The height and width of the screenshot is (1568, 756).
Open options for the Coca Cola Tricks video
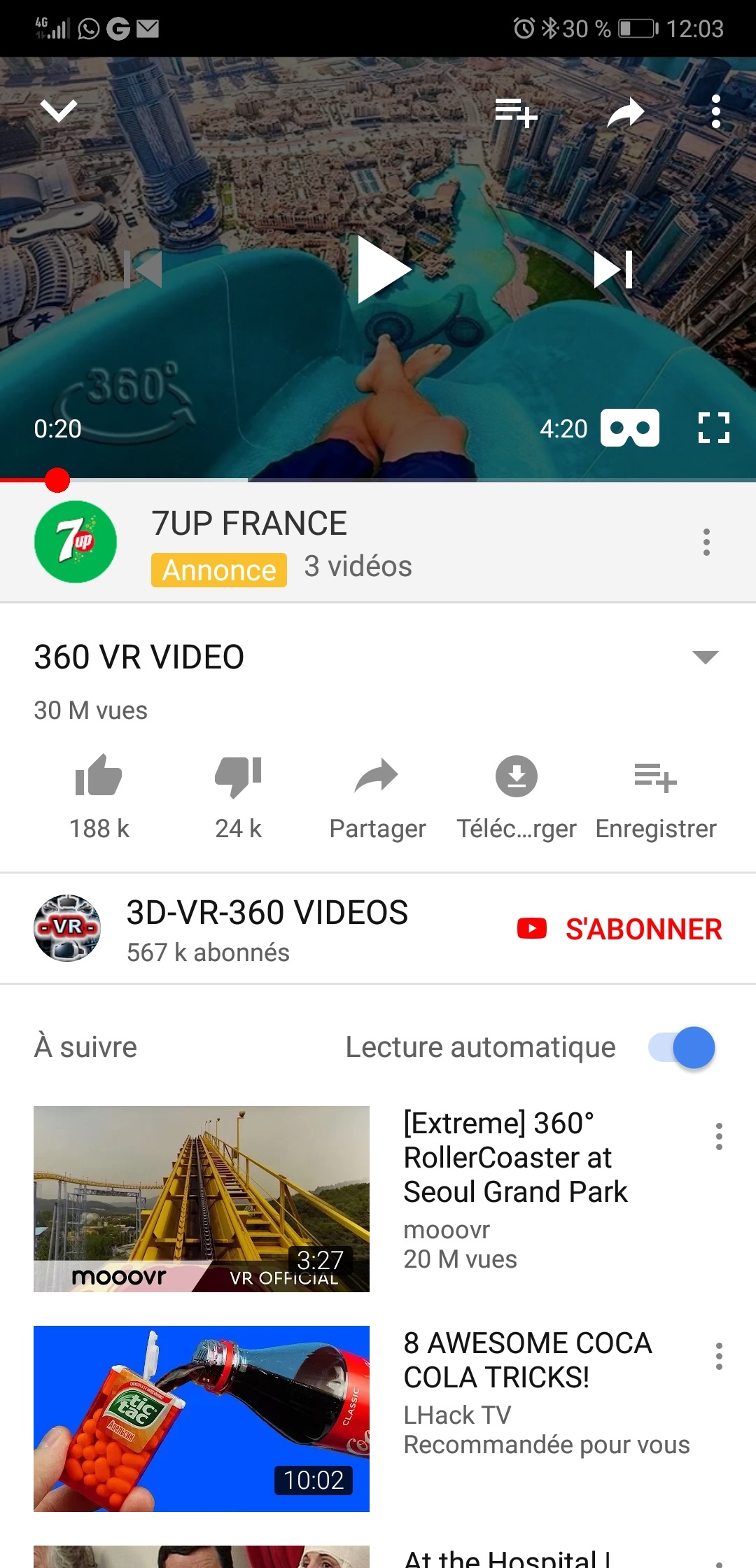(719, 1356)
